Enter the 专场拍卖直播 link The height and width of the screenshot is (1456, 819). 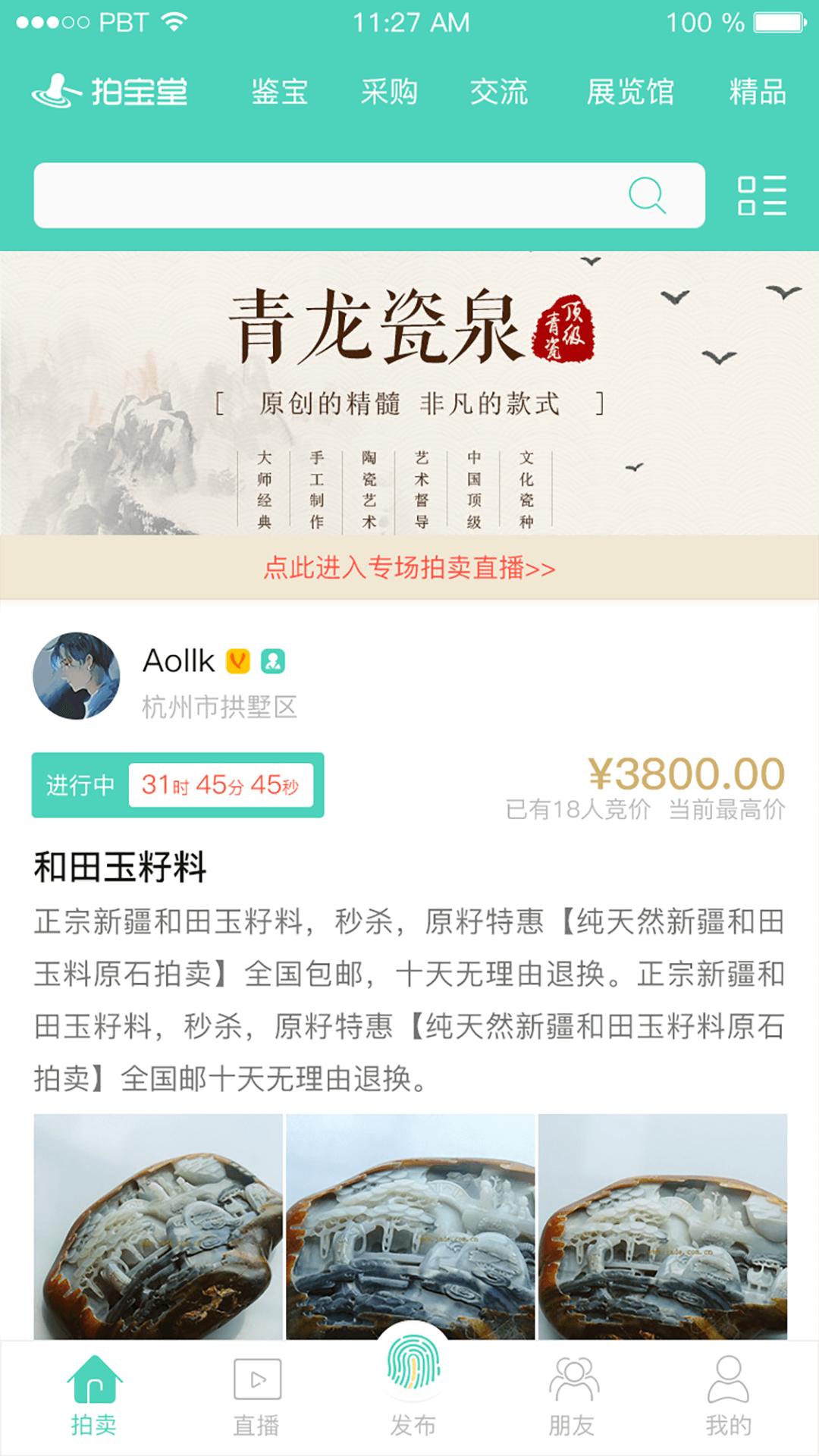coord(409,567)
